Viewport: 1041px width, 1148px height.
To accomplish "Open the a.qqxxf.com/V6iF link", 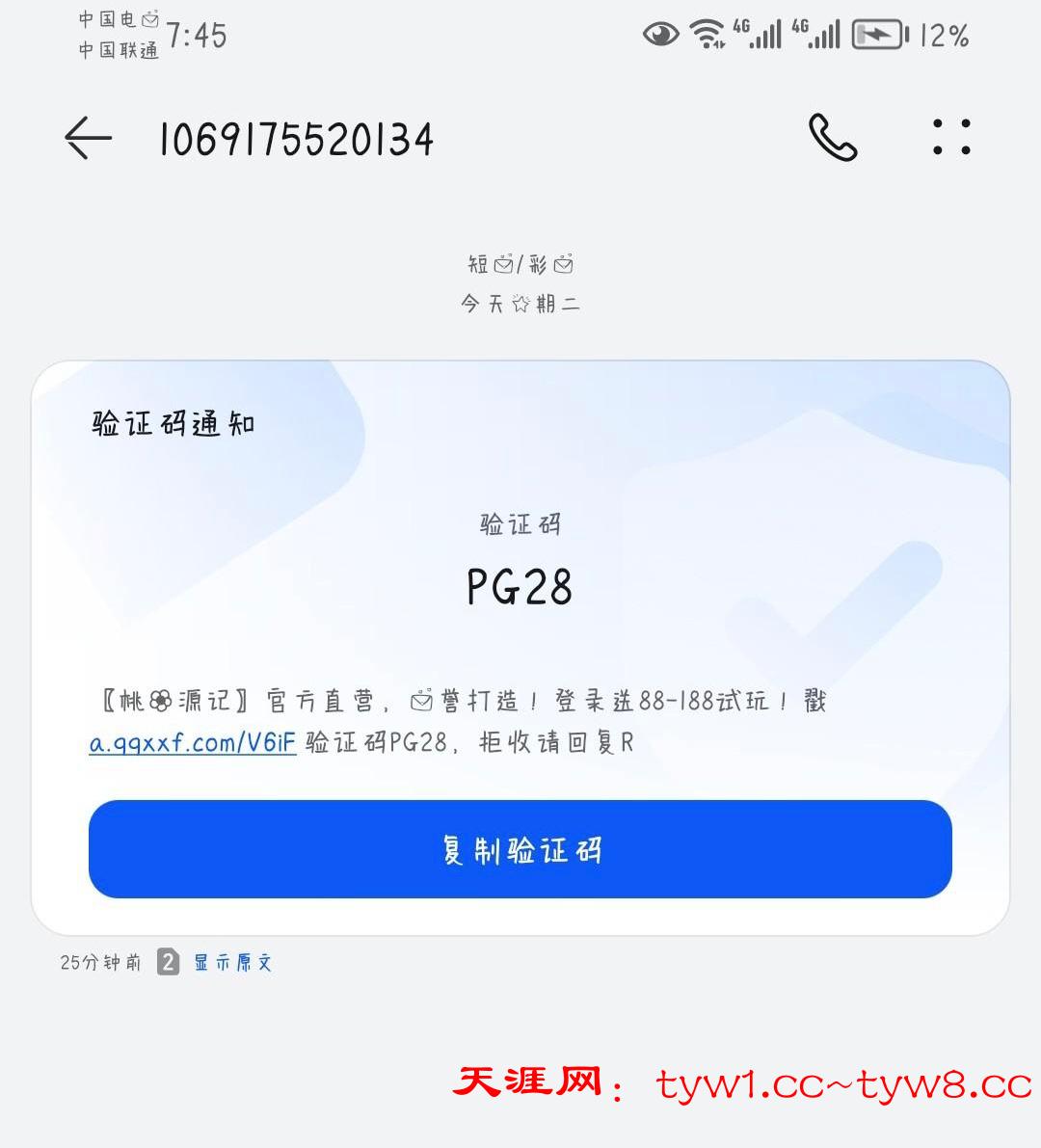I will coord(193,743).
